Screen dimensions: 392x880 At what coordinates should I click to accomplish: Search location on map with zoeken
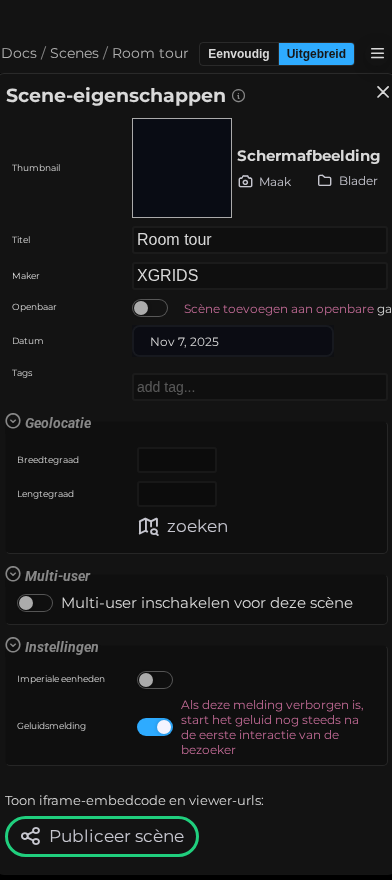click(x=183, y=526)
